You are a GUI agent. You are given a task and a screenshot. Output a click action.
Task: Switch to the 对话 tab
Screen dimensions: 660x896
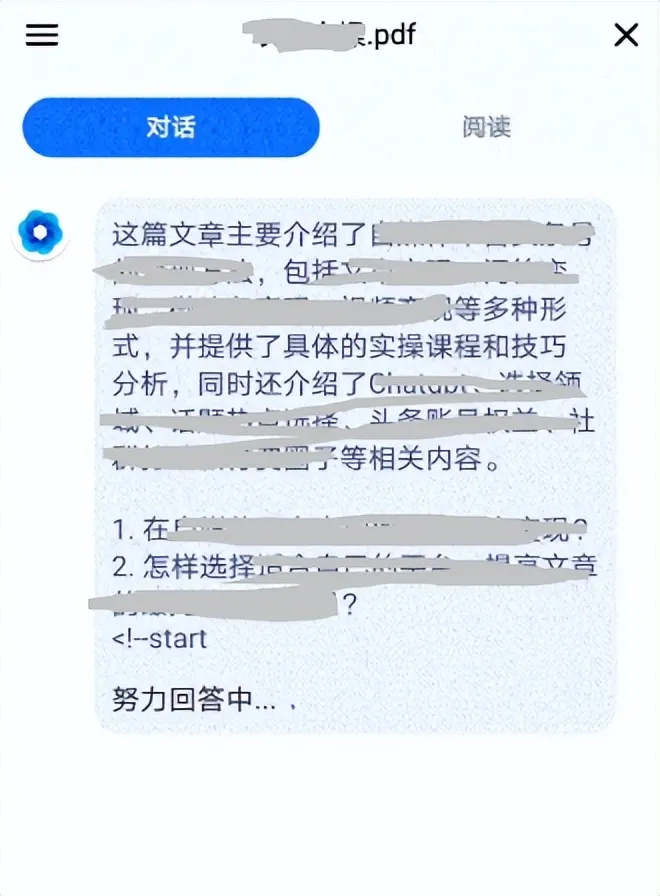tap(171, 127)
